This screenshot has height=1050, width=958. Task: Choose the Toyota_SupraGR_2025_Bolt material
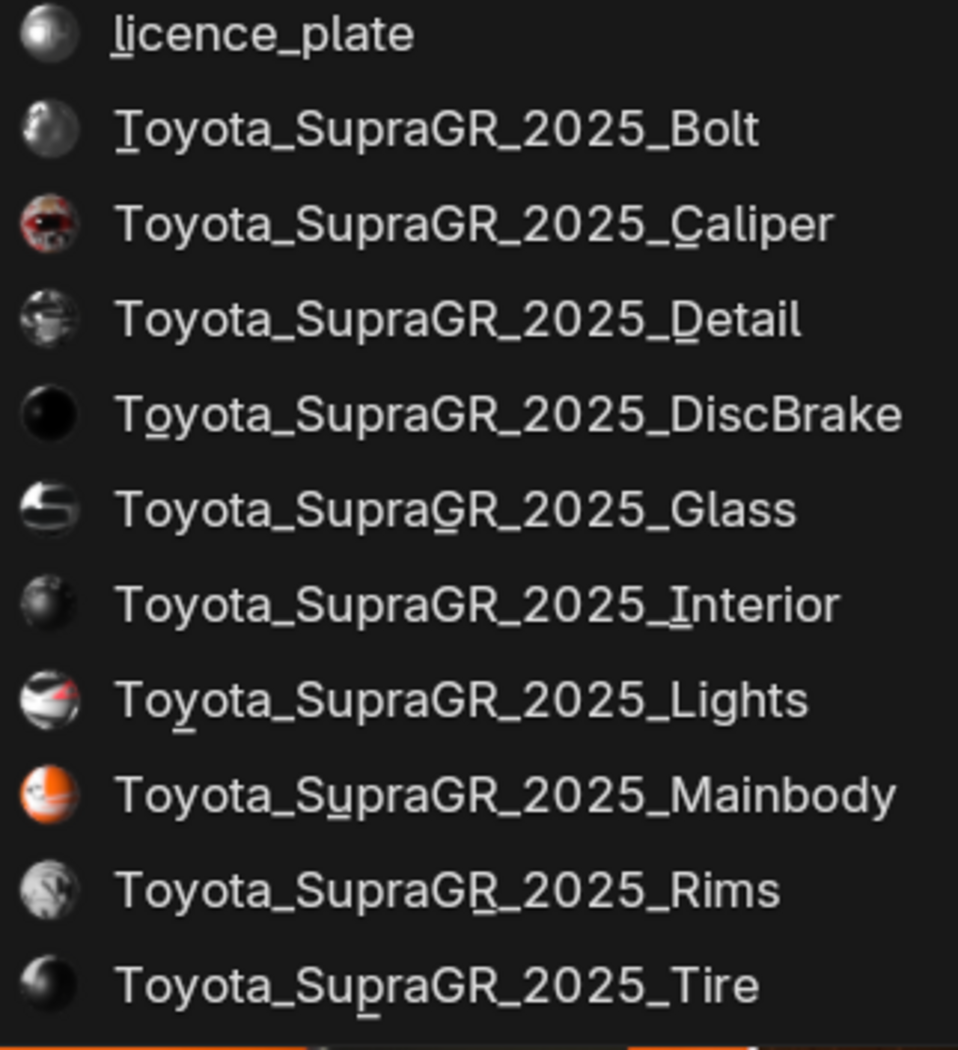tap(437, 129)
